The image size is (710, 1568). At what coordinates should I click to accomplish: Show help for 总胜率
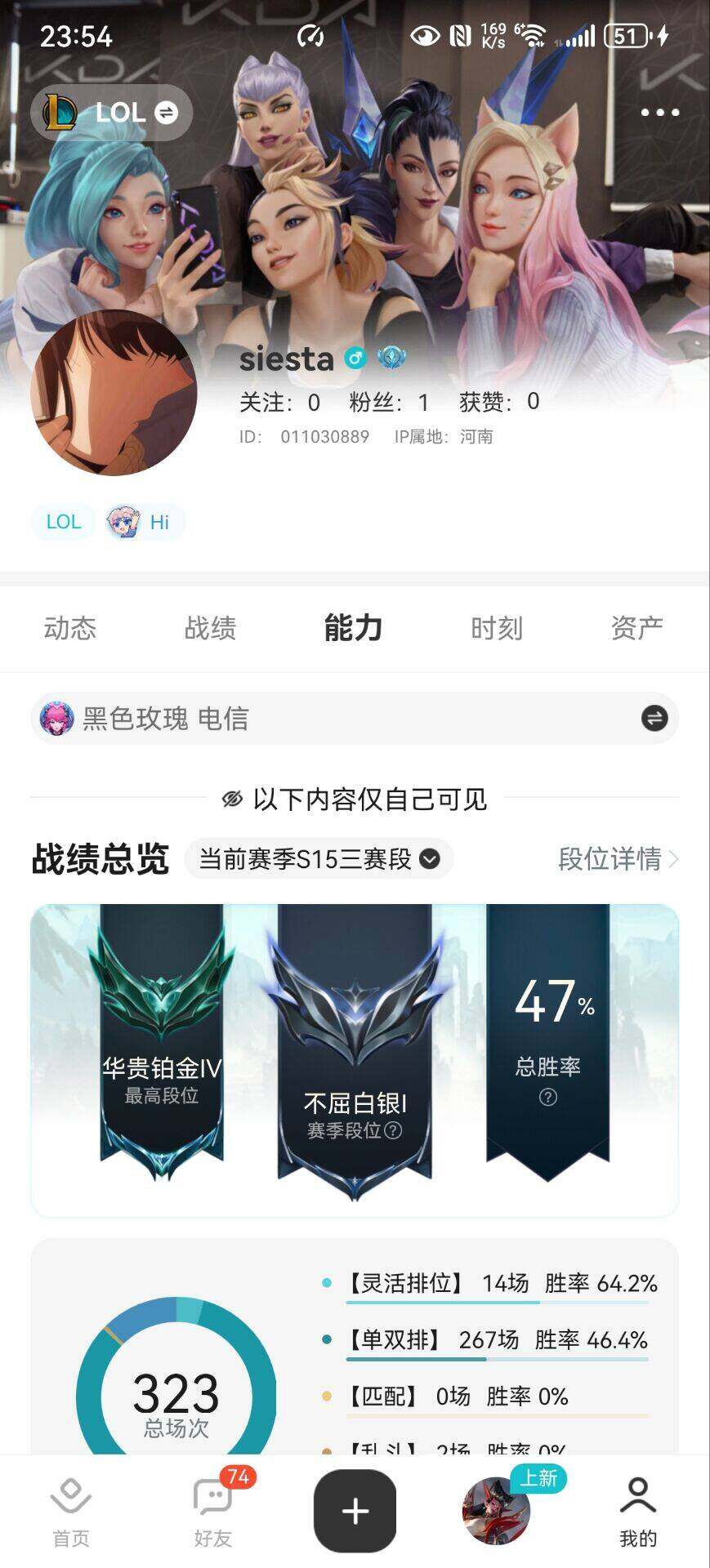(x=548, y=1097)
